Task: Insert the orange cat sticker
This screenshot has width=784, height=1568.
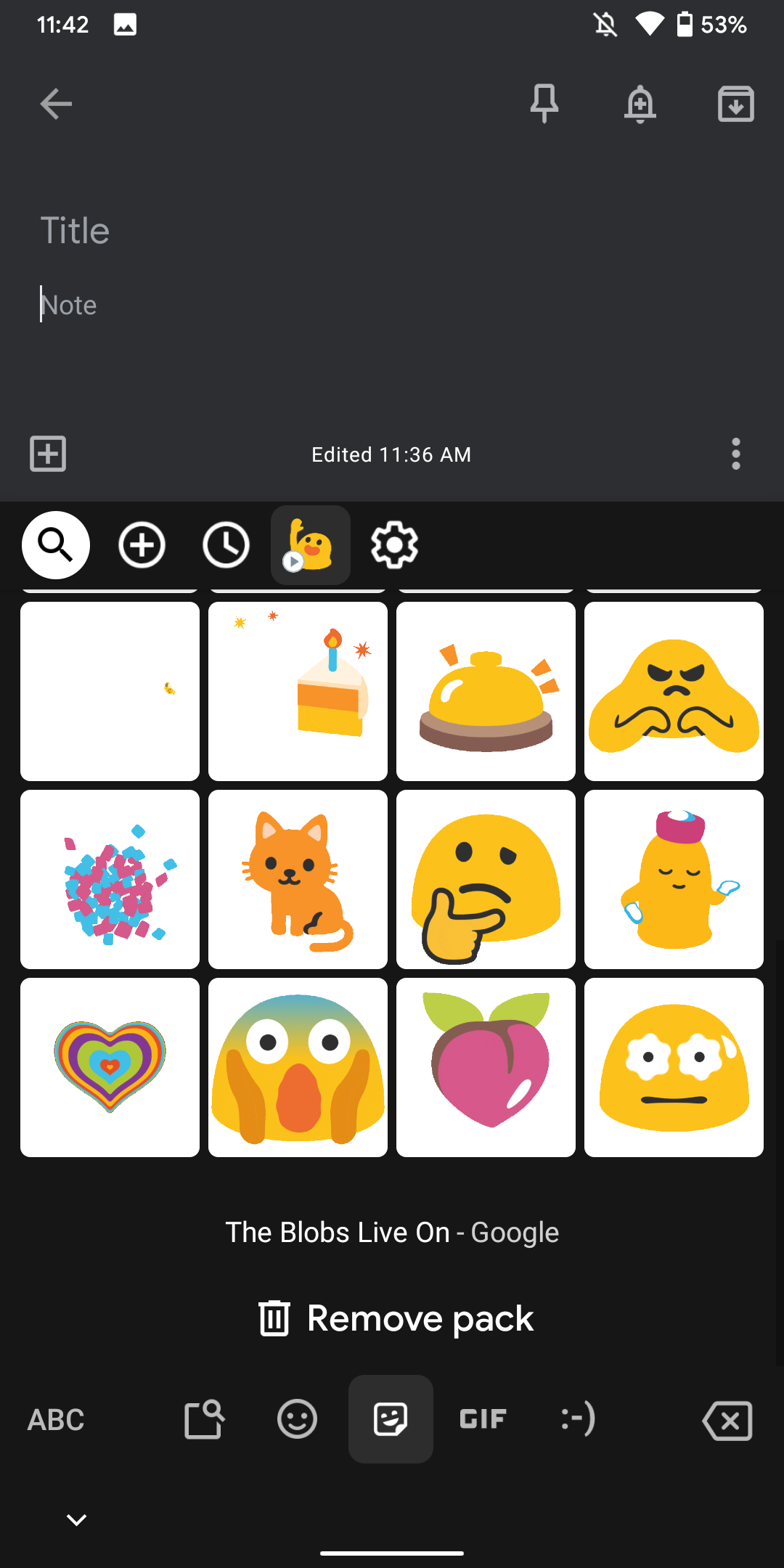Action: [x=298, y=879]
